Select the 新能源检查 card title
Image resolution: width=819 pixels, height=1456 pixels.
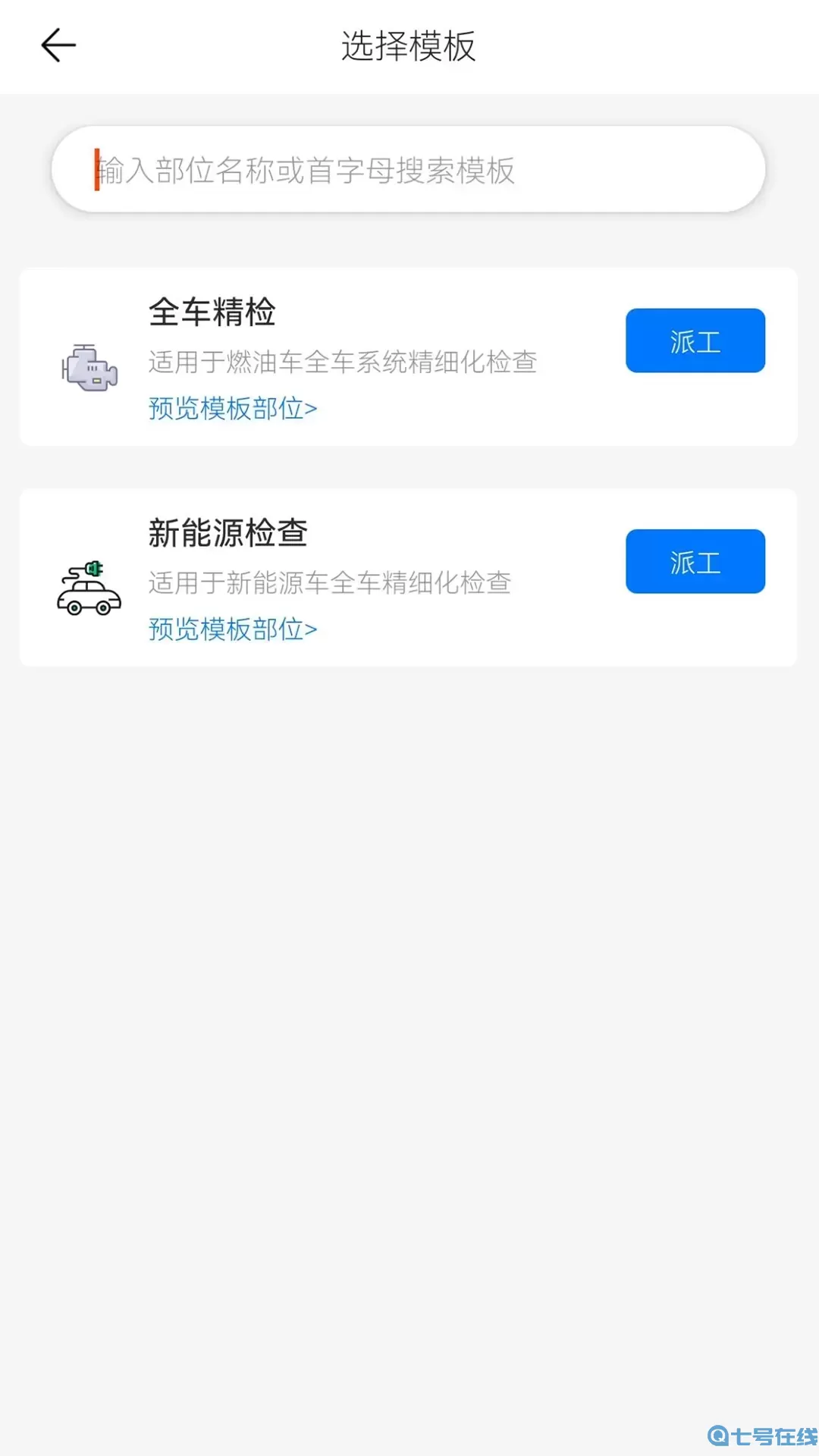pos(227,533)
